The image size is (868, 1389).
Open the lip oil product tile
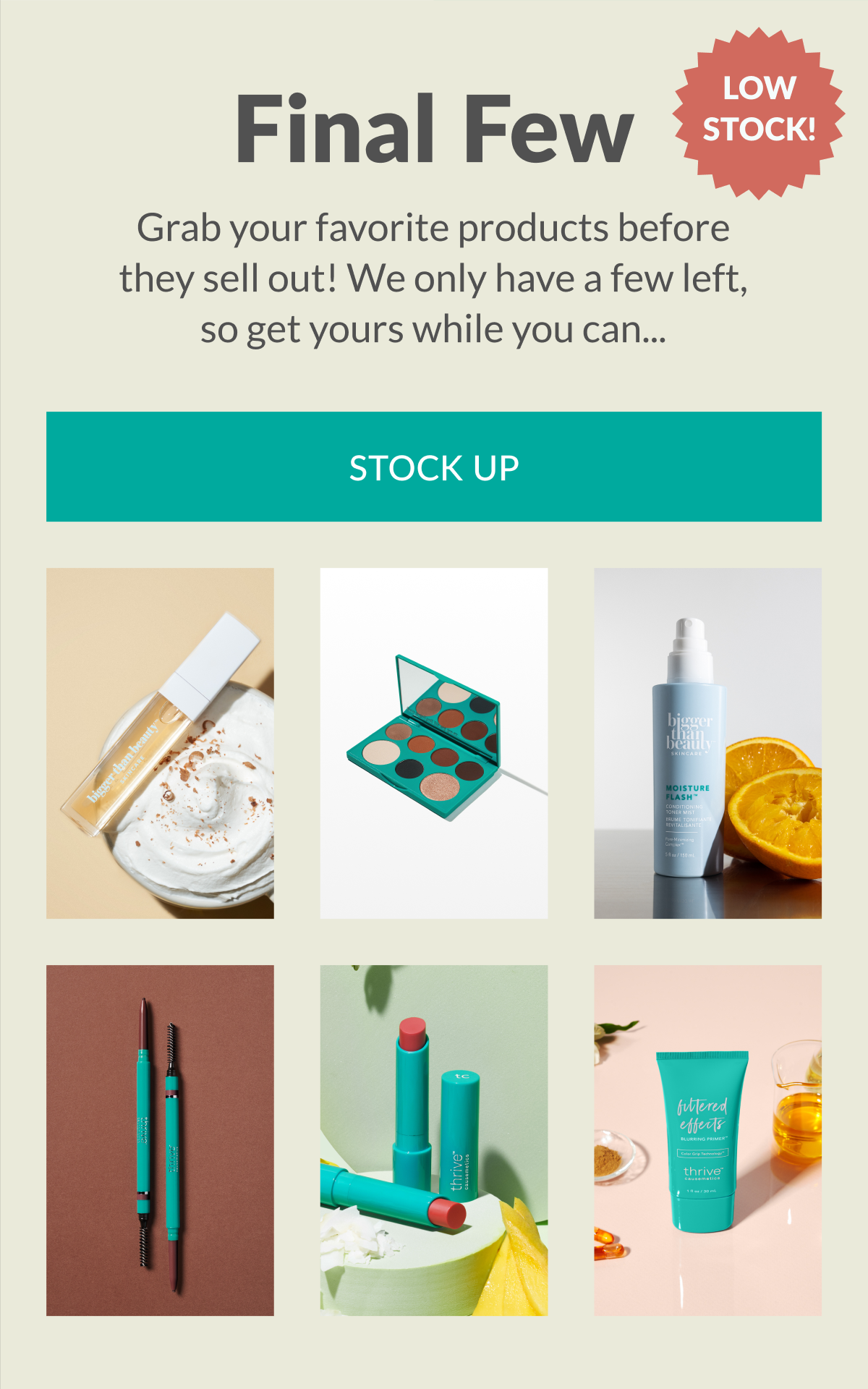click(x=160, y=743)
